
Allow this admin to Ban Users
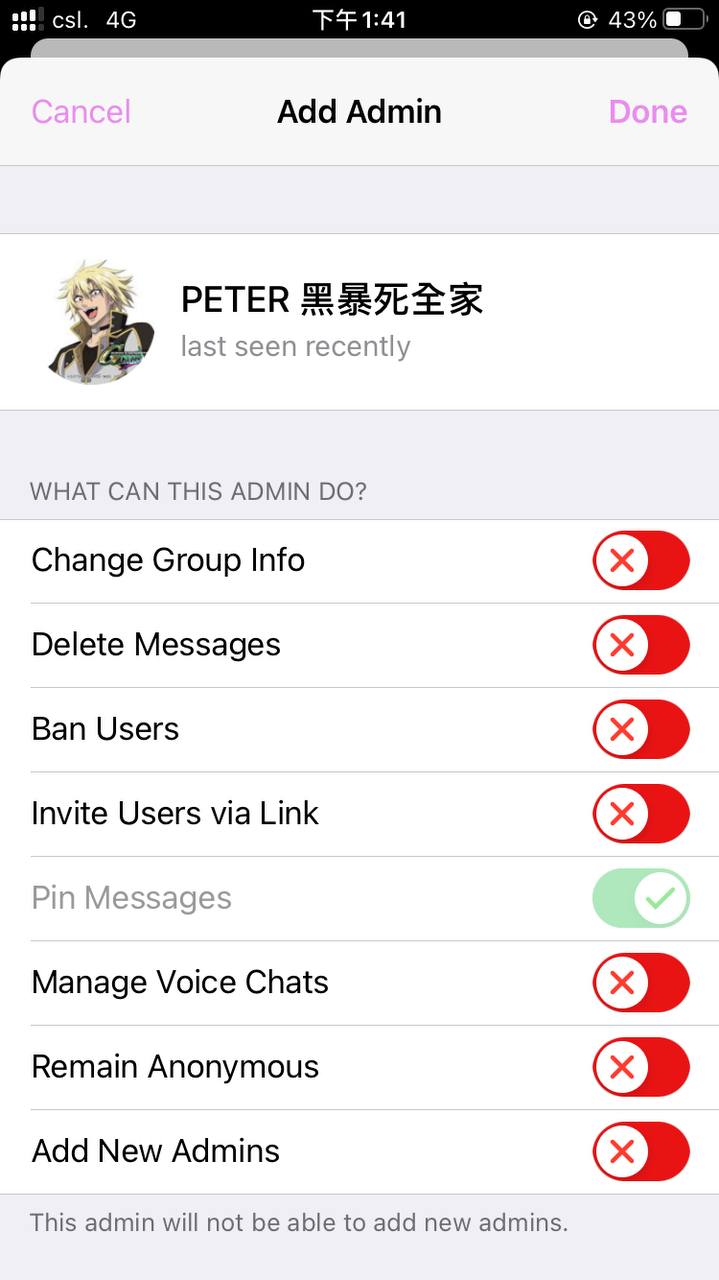tap(641, 729)
